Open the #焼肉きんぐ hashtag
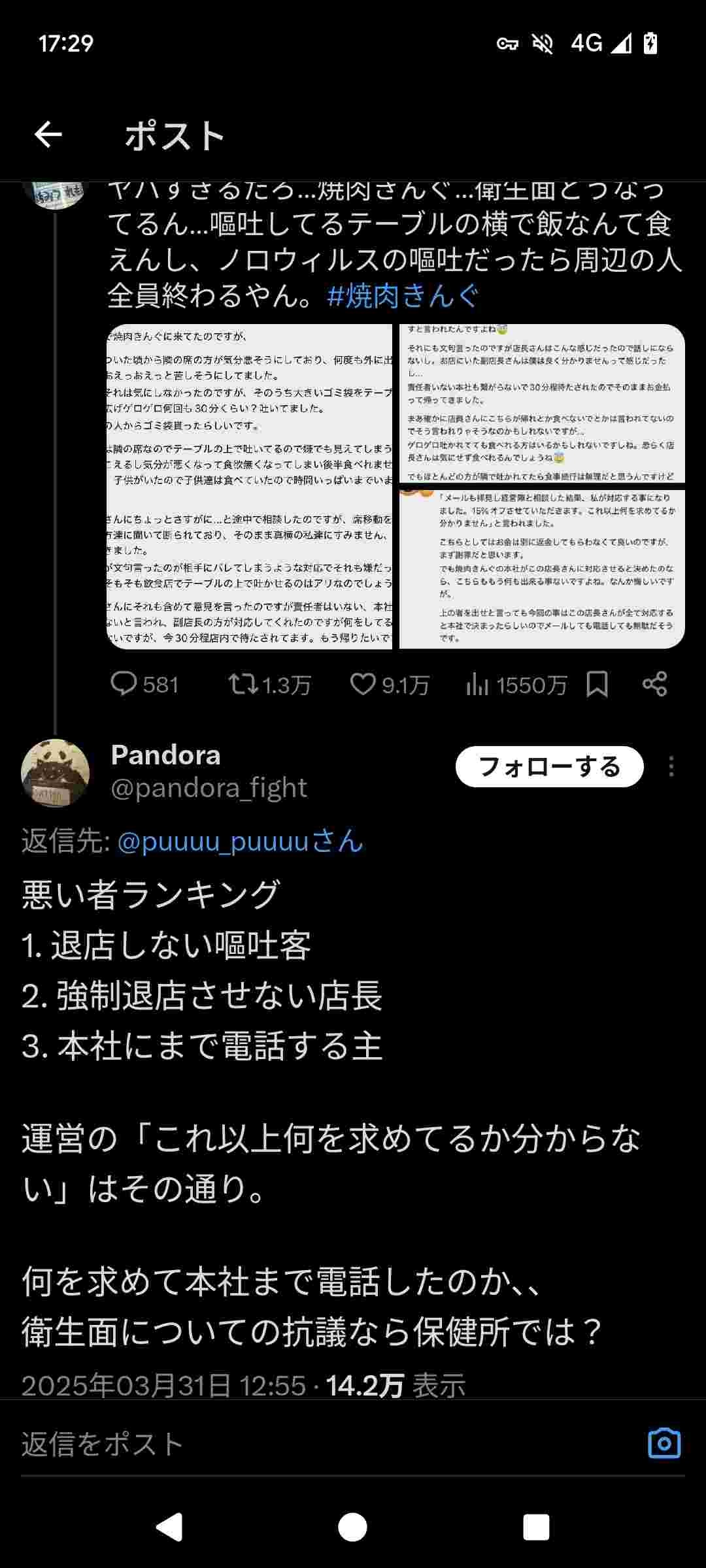This screenshot has width=706, height=1568. tap(403, 296)
